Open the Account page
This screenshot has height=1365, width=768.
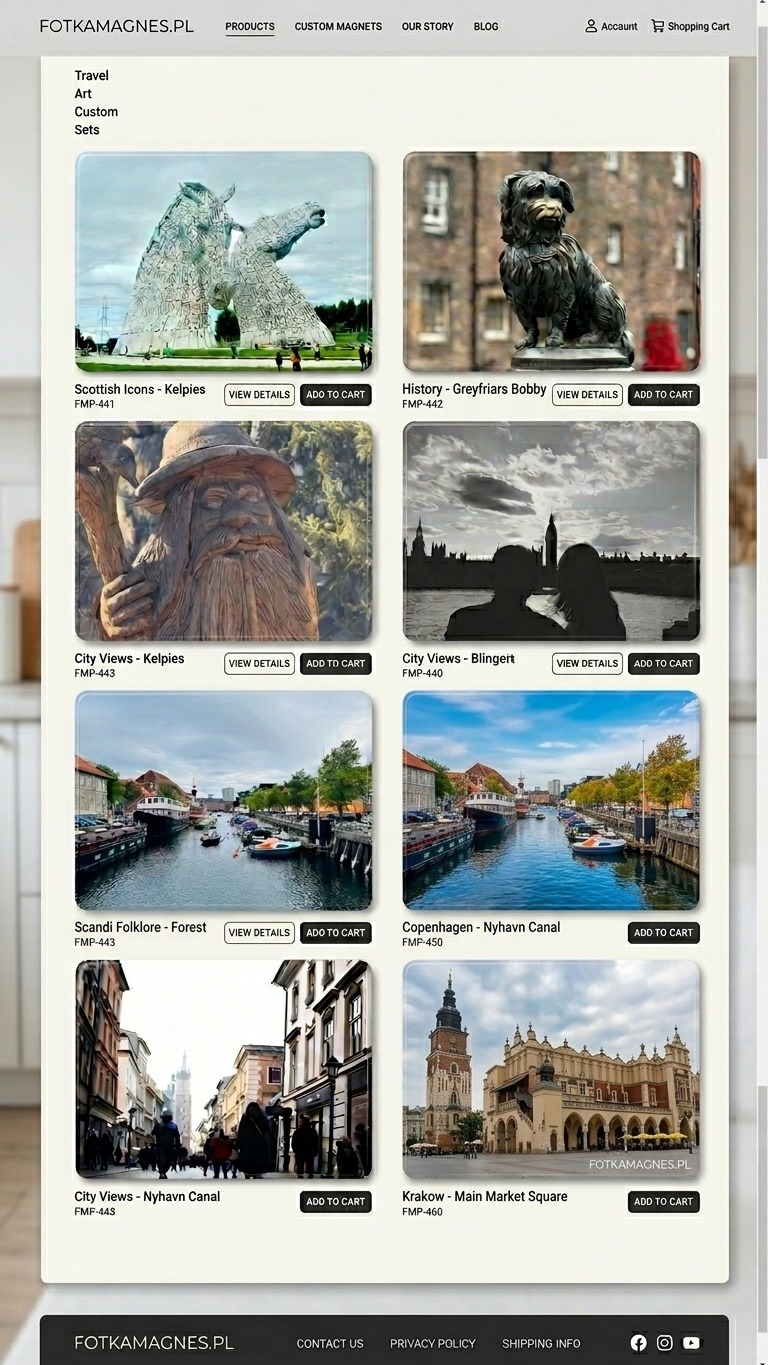pos(611,27)
